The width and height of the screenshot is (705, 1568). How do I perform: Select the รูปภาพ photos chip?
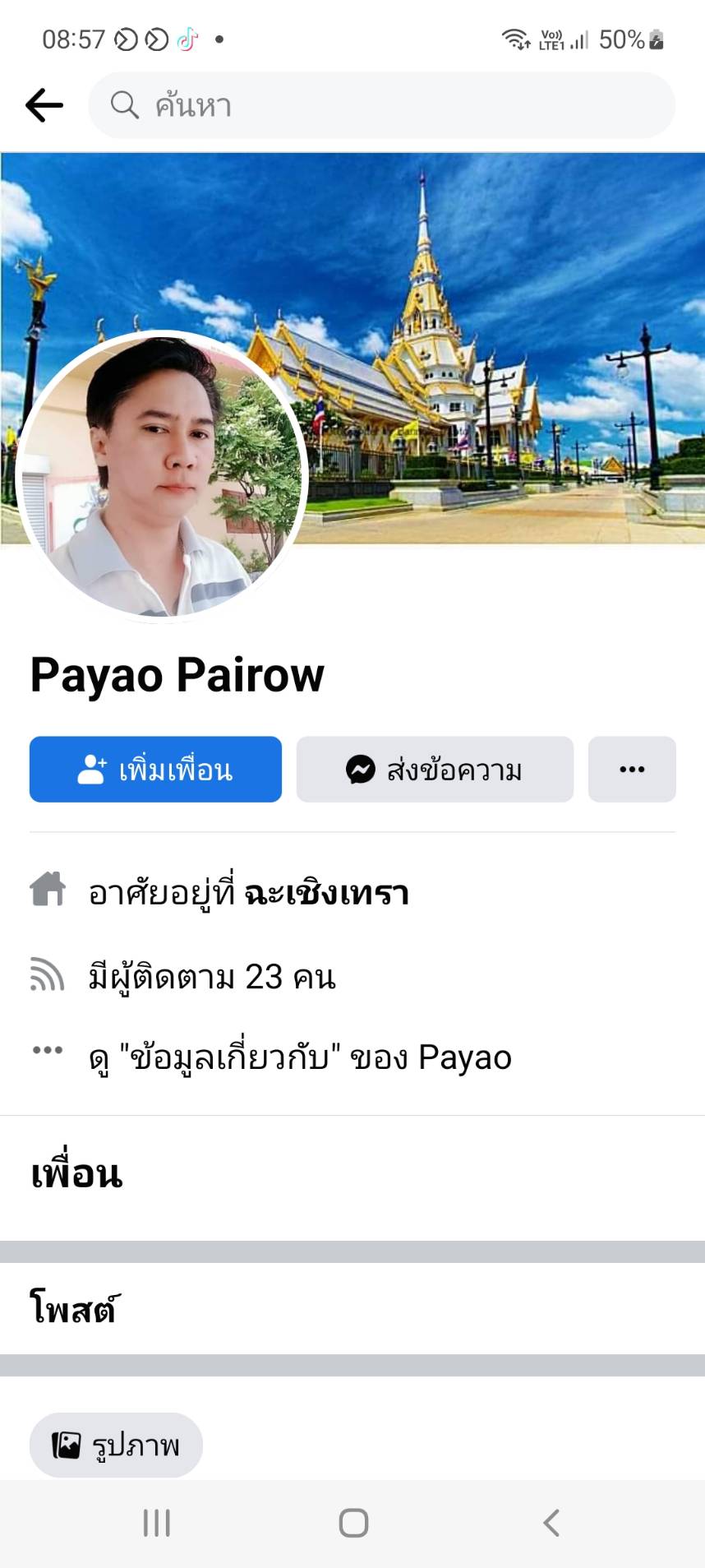(116, 1445)
